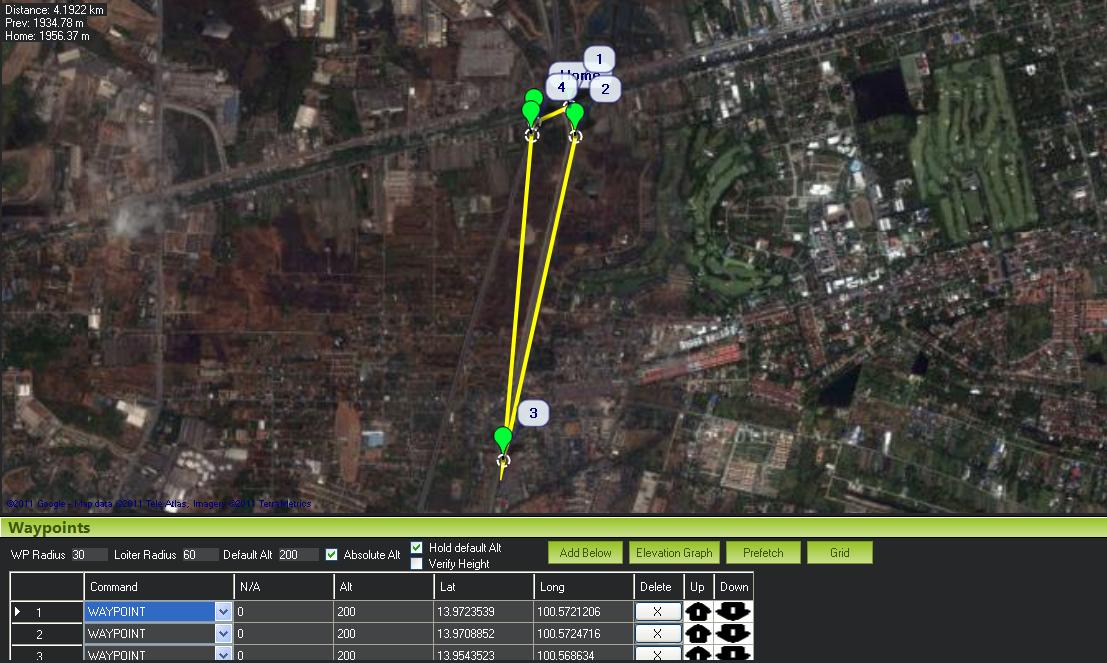
Task: Click the Grid button
Action: click(x=839, y=553)
